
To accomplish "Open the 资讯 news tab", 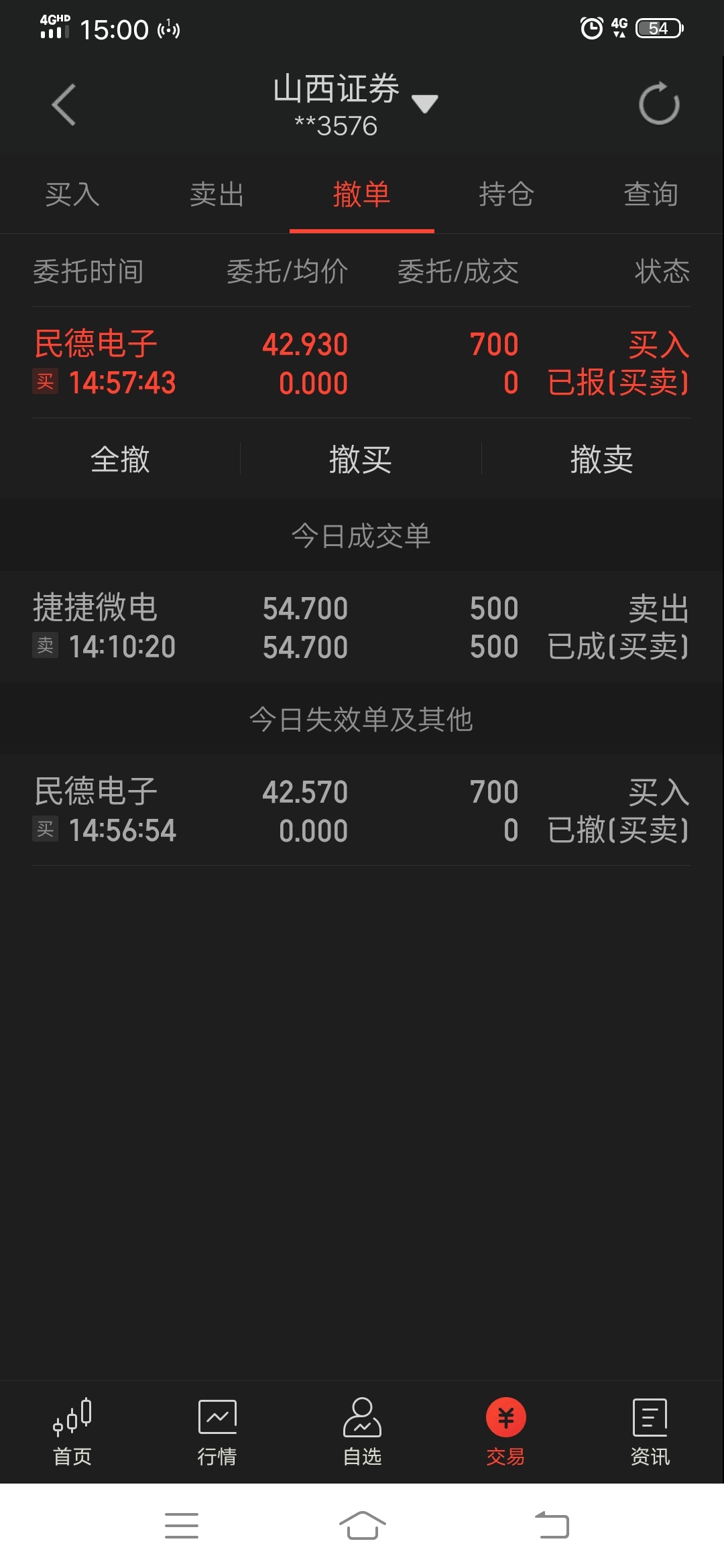I will tap(650, 1433).
